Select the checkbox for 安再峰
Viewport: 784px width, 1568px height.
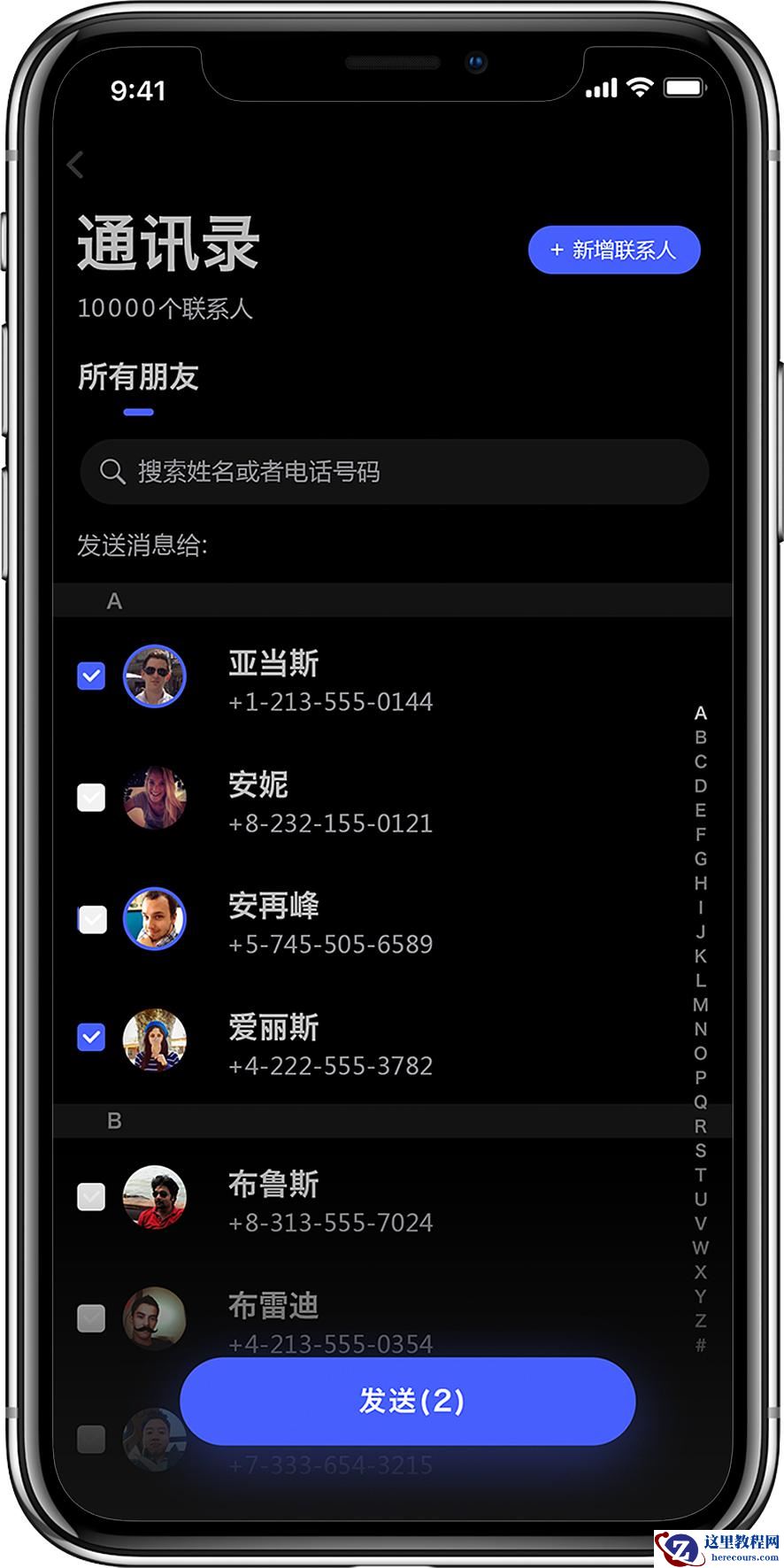[91, 919]
